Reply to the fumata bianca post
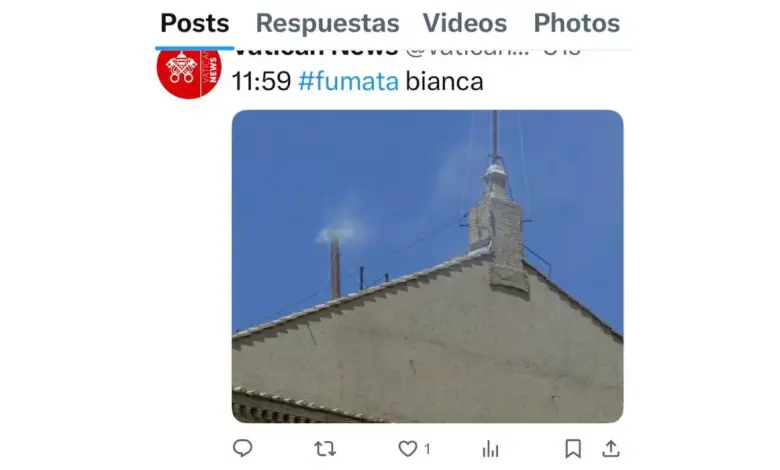This screenshot has height=470, width=780. point(243,448)
